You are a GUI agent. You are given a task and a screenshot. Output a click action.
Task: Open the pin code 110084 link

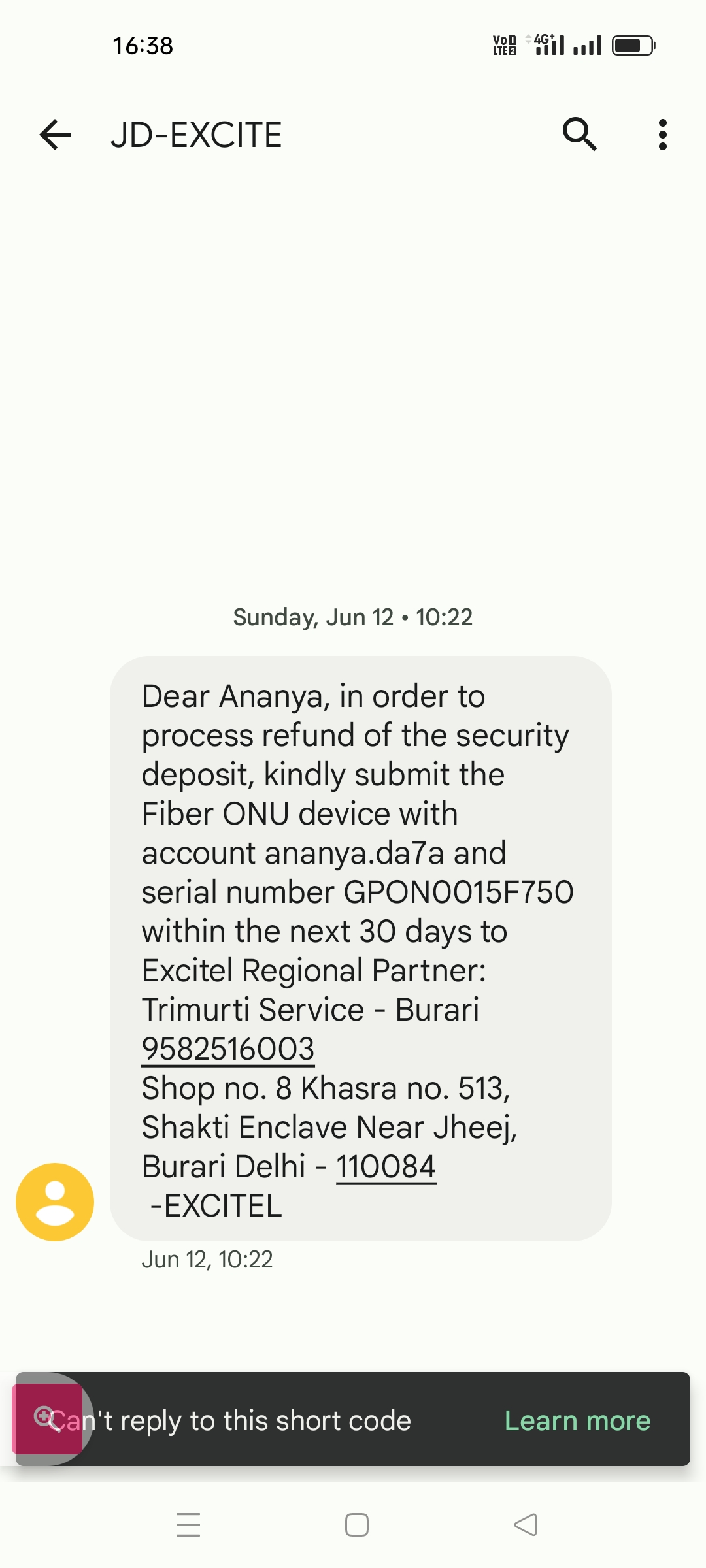pos(386,1167)
